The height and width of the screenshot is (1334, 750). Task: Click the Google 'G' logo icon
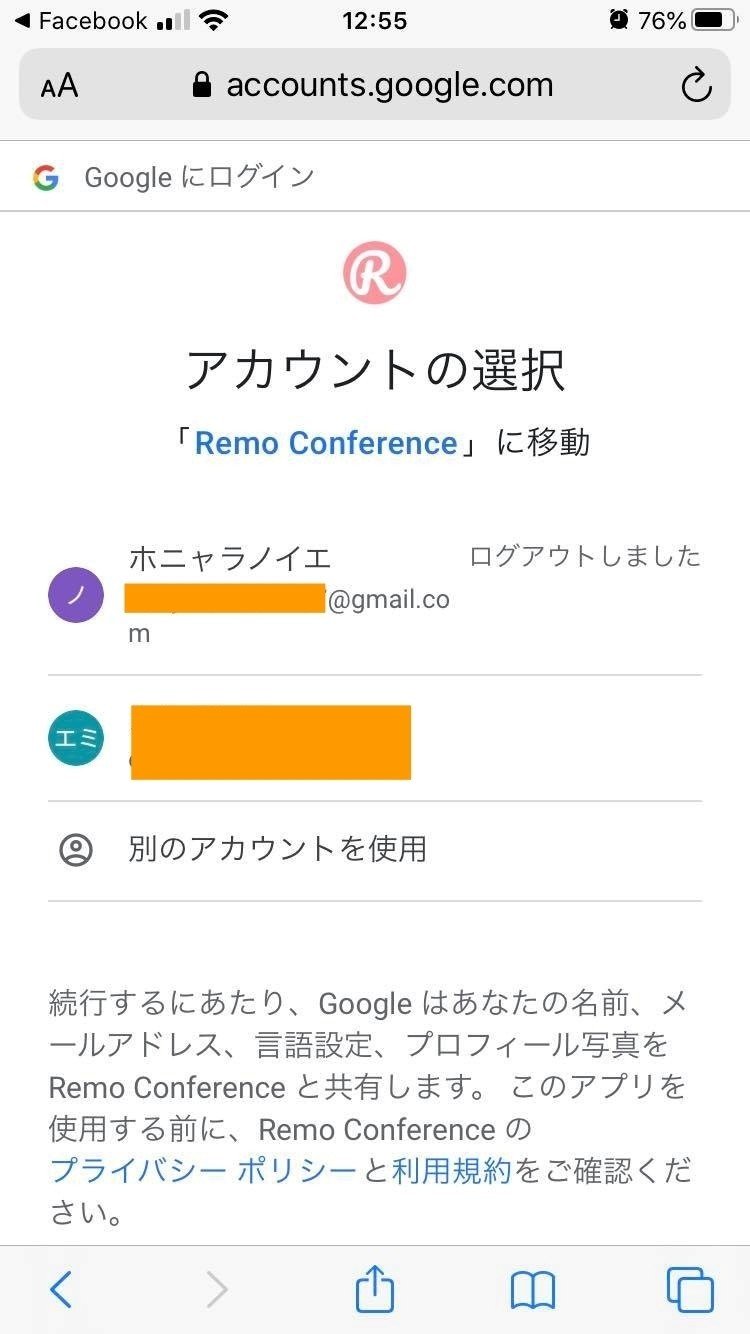click(x=47, y=177)
